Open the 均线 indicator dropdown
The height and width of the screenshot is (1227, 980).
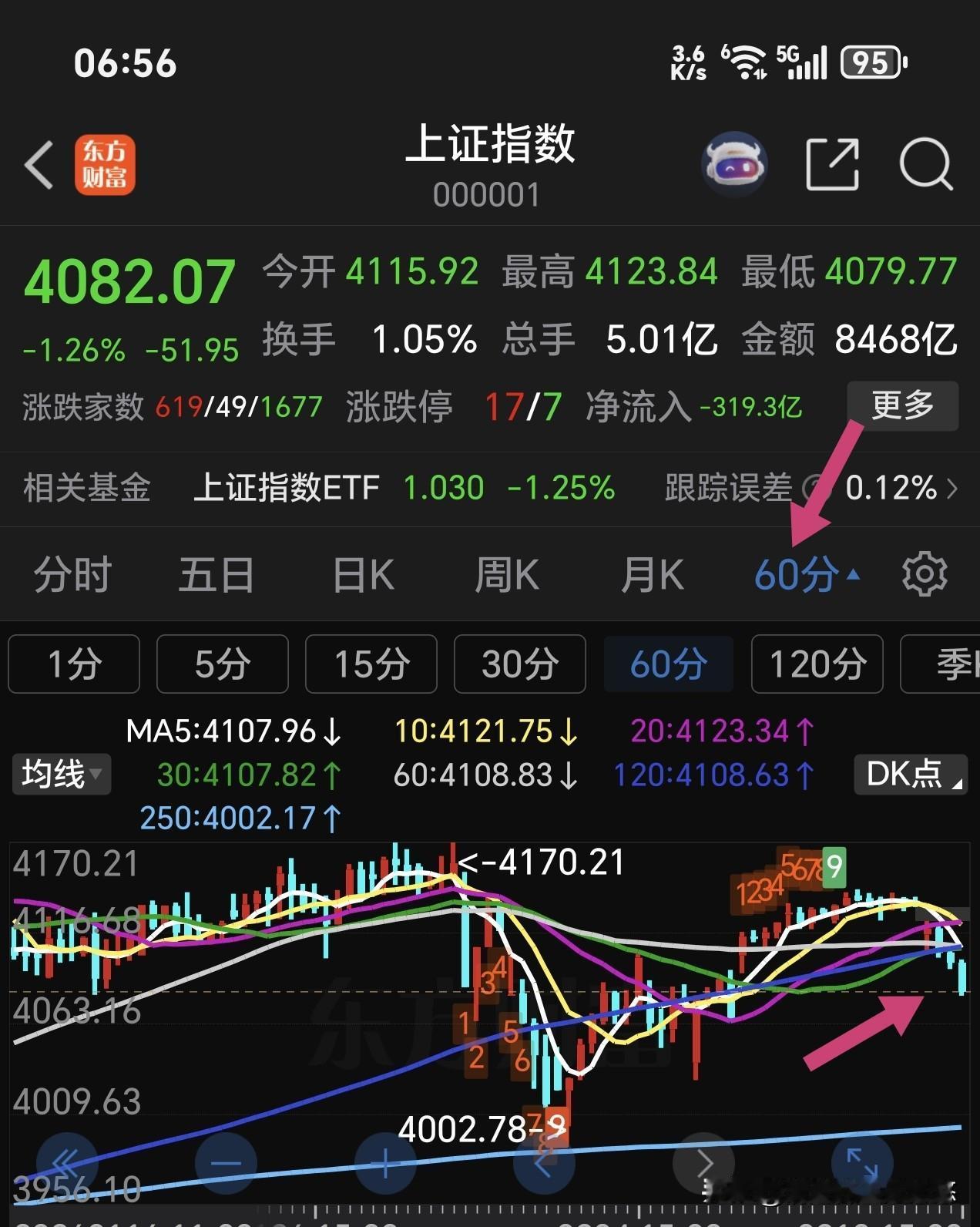(61, 775)
